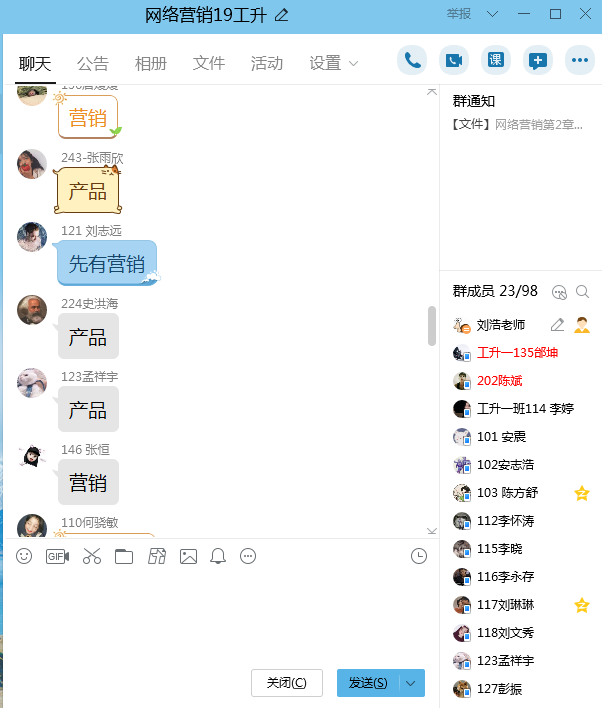Attach a picture to the message
Image resolution: width=602 pixels, height=708 pixels.
point(188,556)
